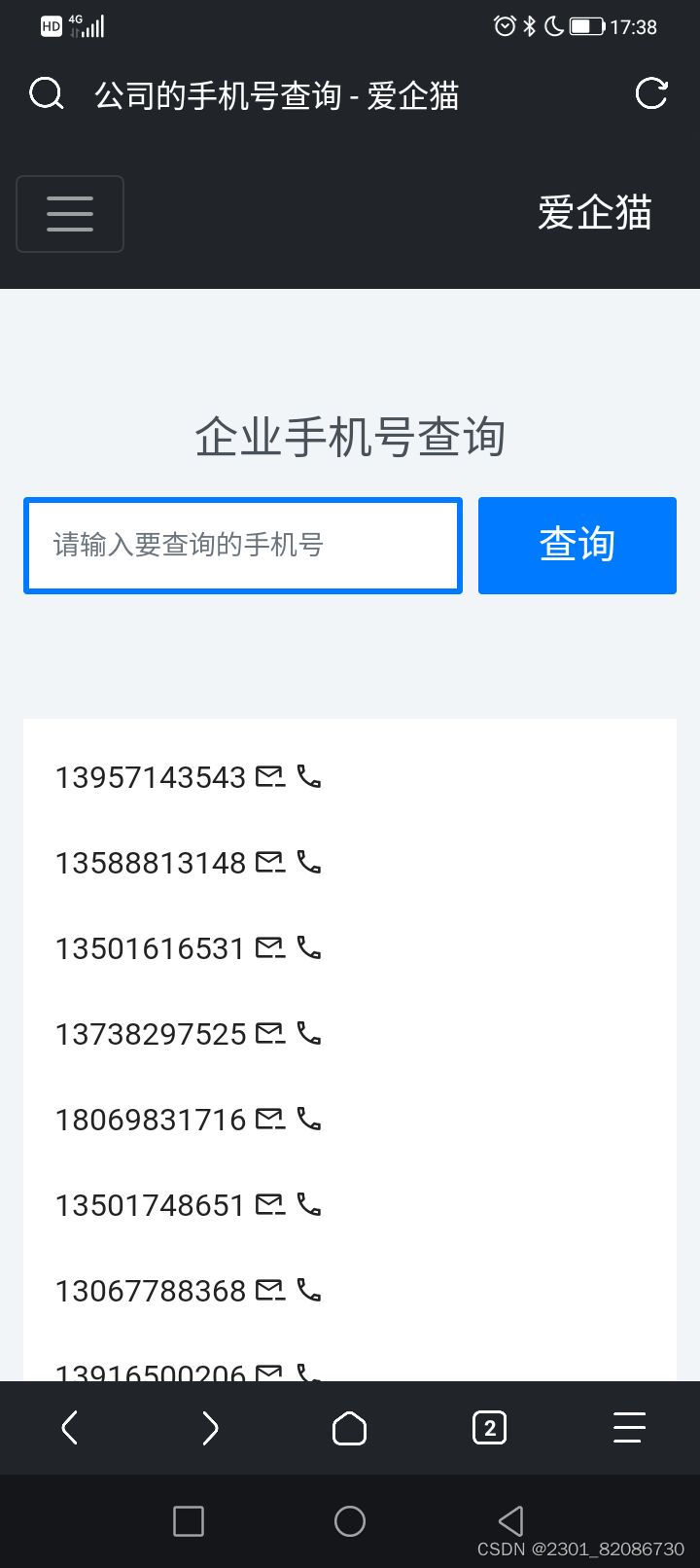Tap the blue 查询 button
The image size is (700, 1568).
pyautogui.click(x=577, y=546)
